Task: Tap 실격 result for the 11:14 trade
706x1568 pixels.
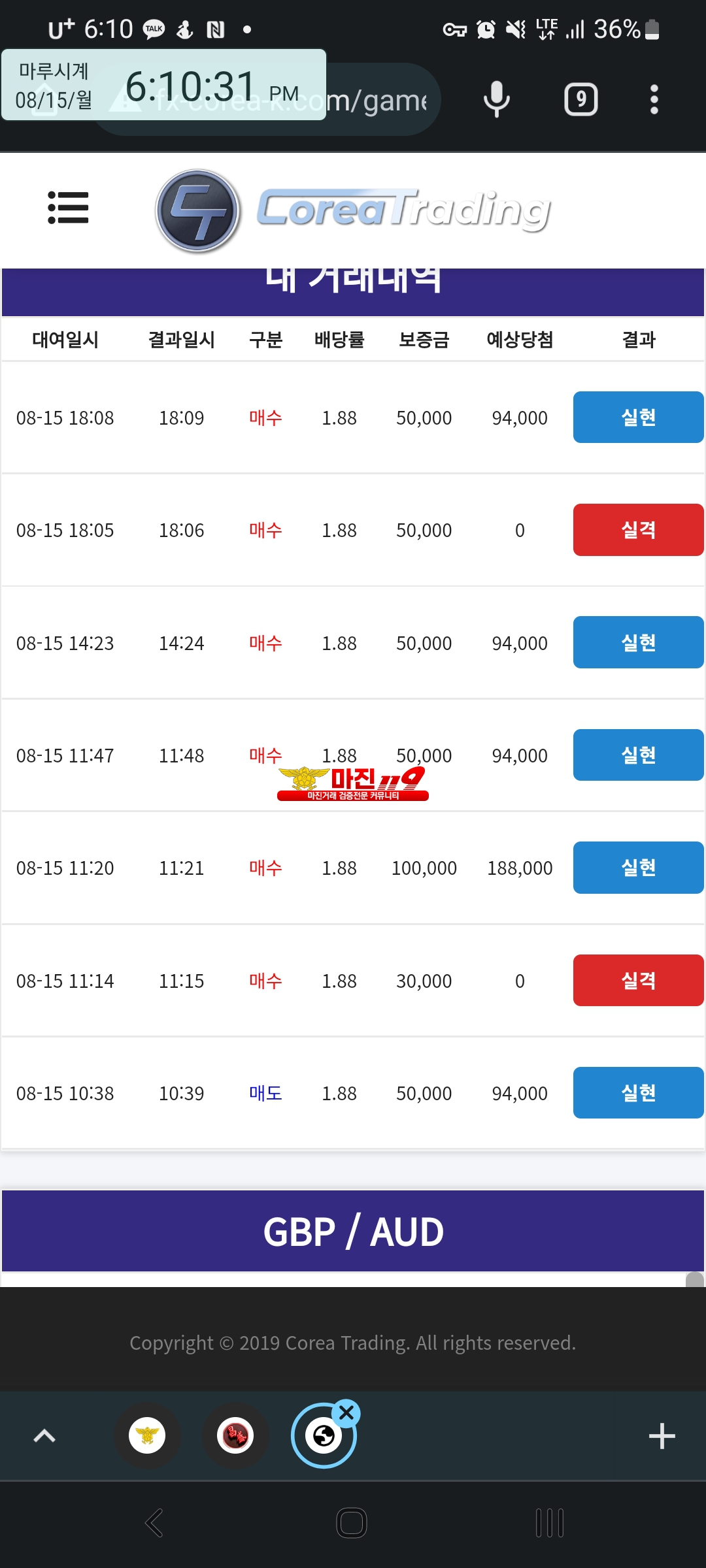Action: [639, 980]
